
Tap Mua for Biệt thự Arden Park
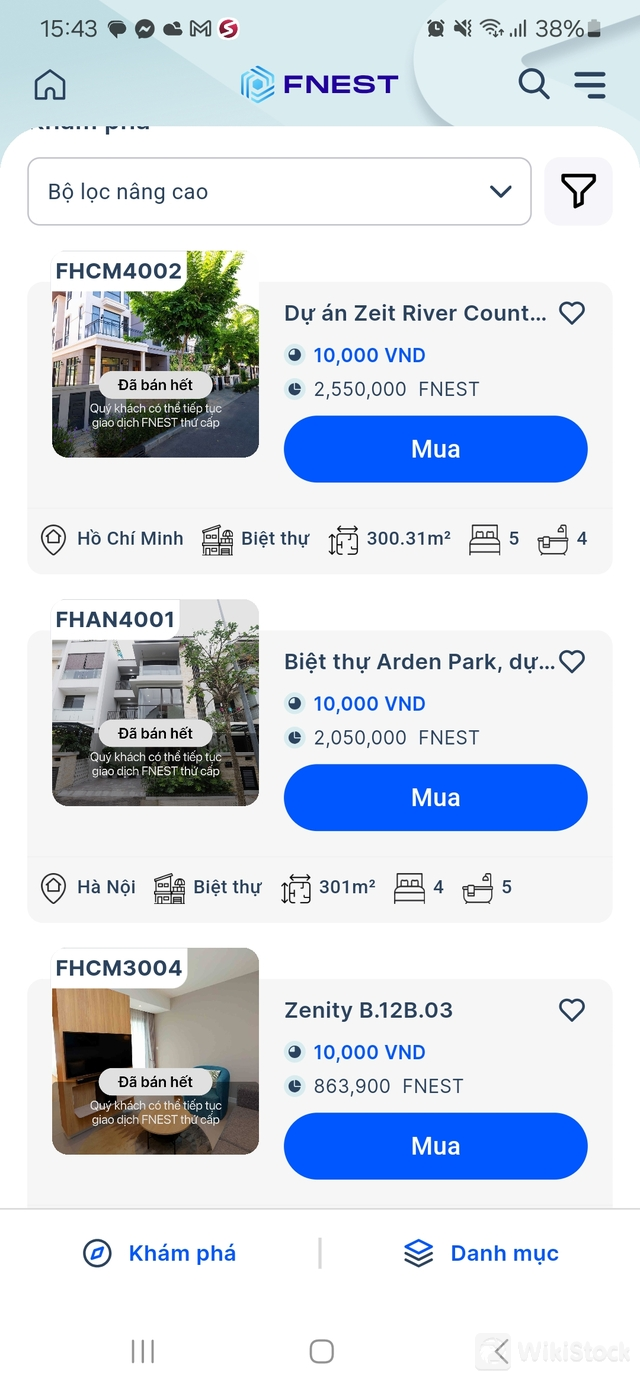pos(435,797)
